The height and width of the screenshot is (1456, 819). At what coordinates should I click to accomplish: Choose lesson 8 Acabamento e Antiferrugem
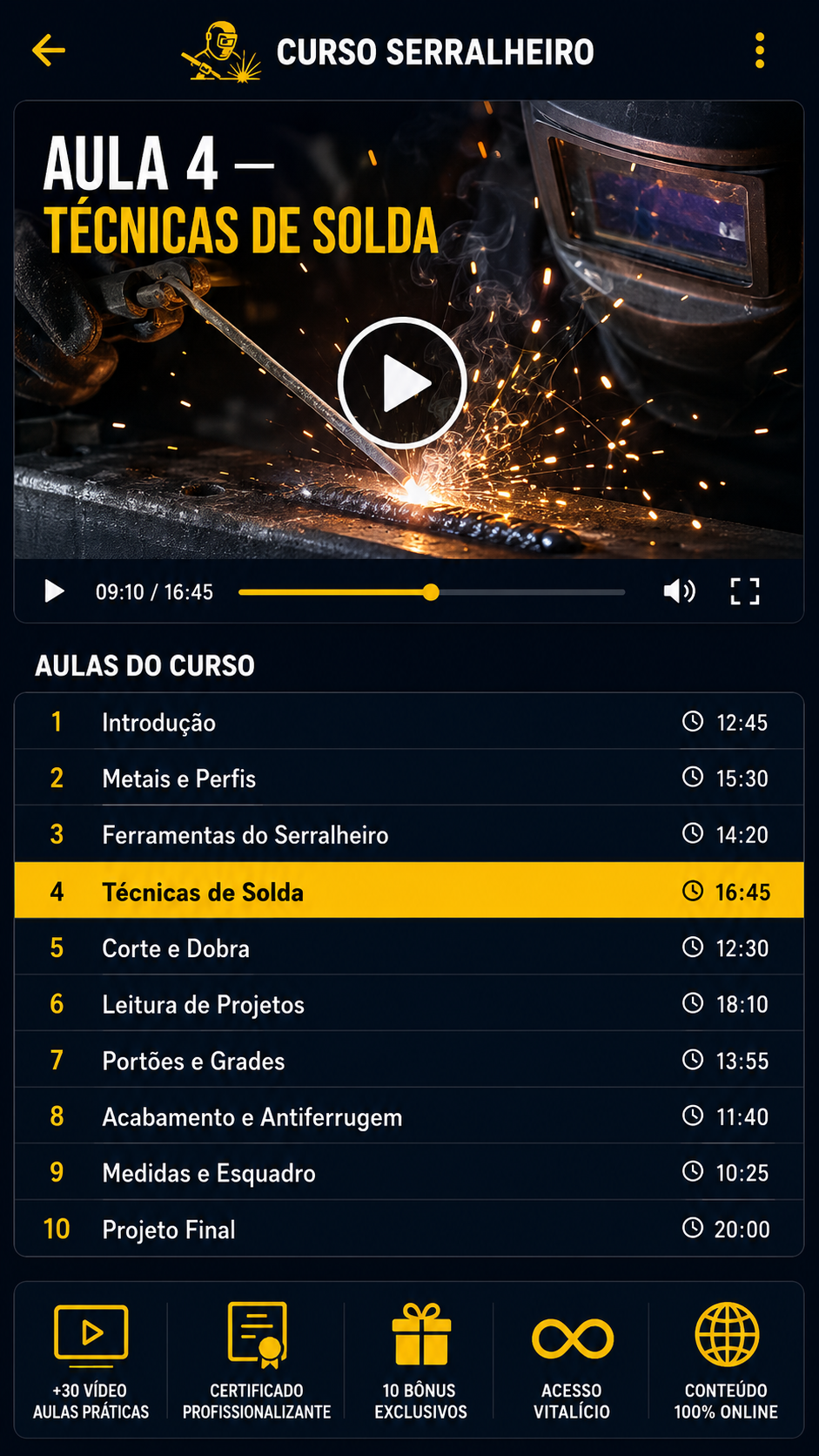[x=409, y=1116]
